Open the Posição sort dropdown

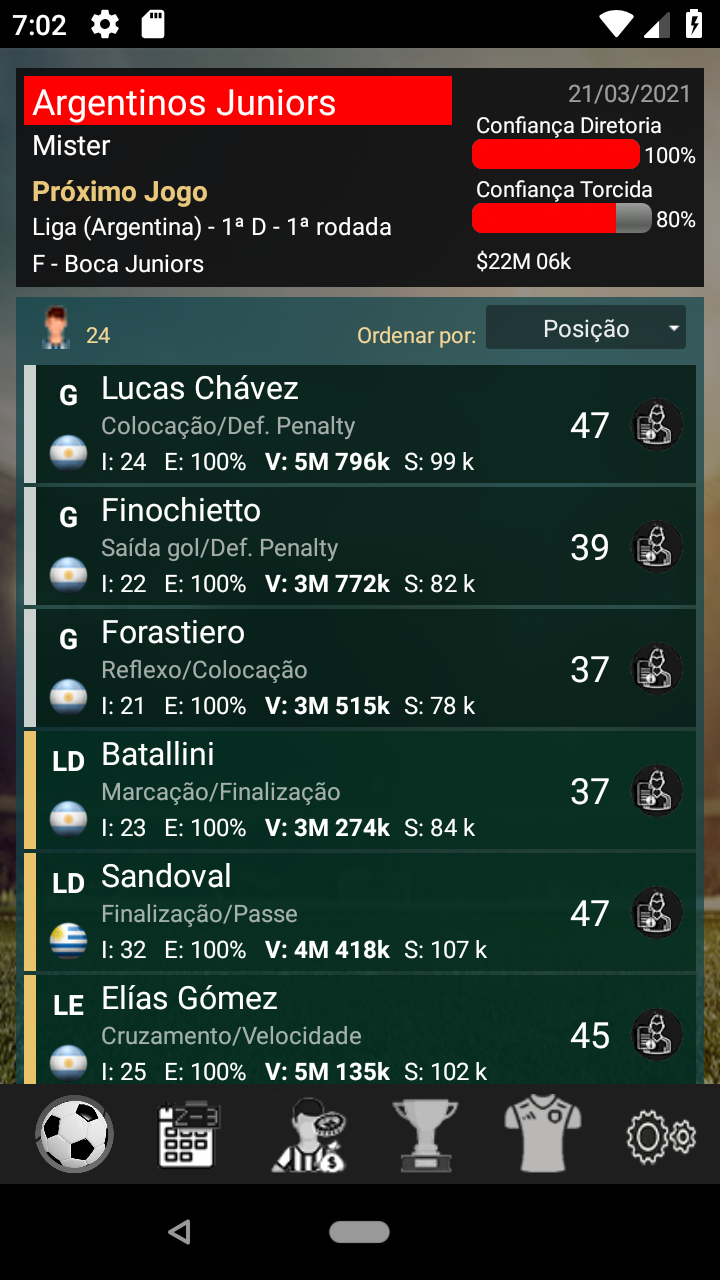pos(586,328)
